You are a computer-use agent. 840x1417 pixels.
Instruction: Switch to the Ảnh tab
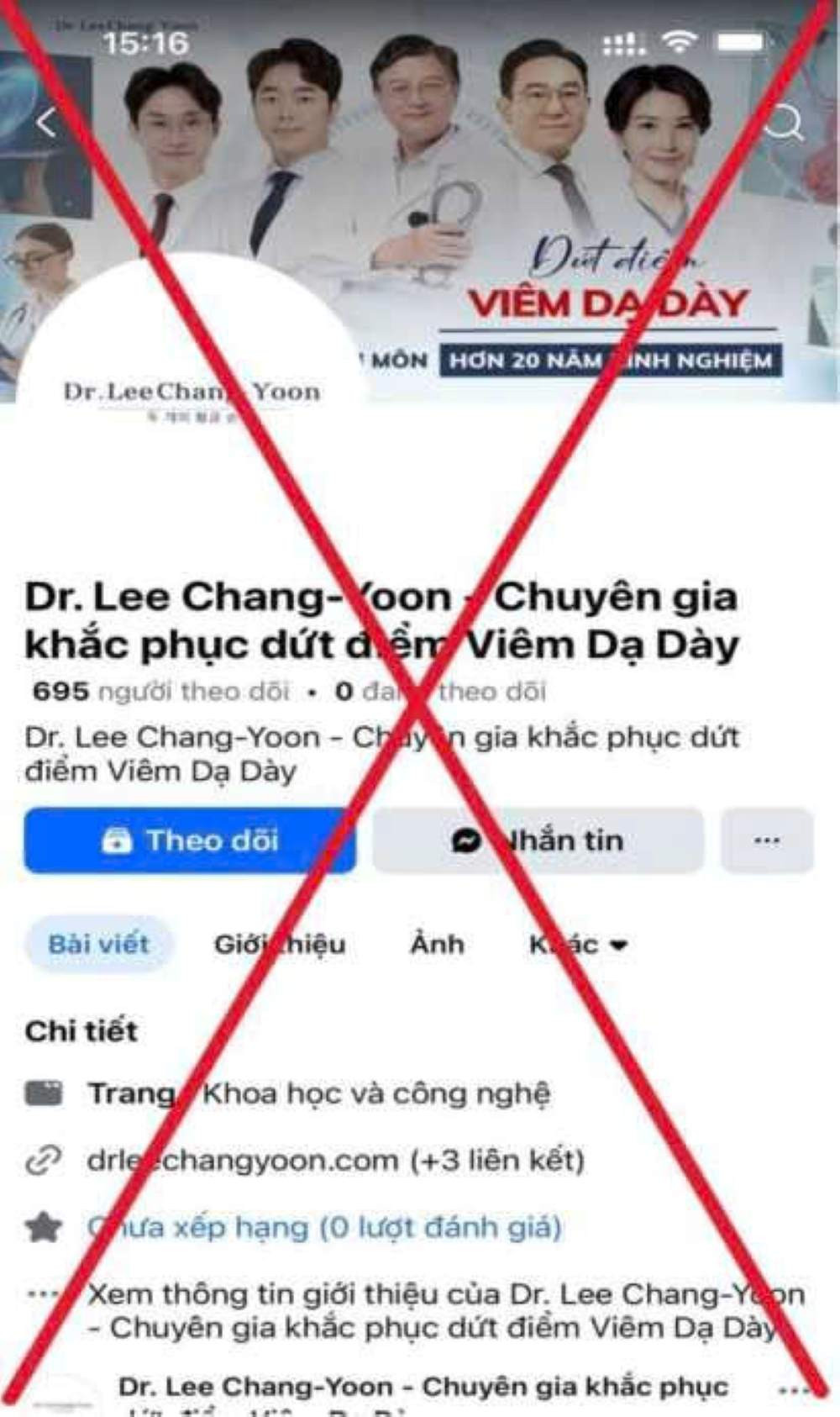tap(437, 944)
